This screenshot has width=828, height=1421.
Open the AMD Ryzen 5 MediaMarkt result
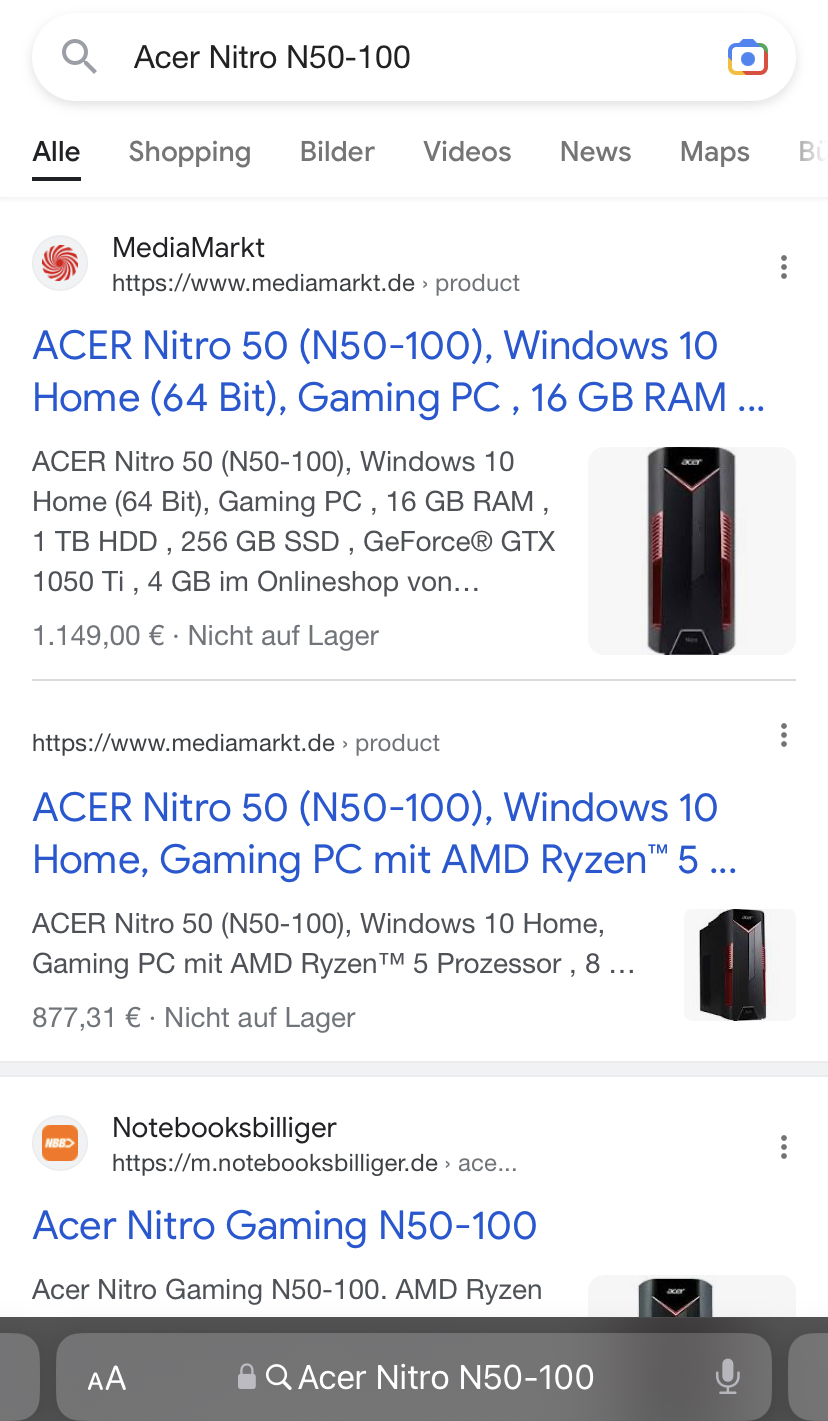tap(384, 834)
